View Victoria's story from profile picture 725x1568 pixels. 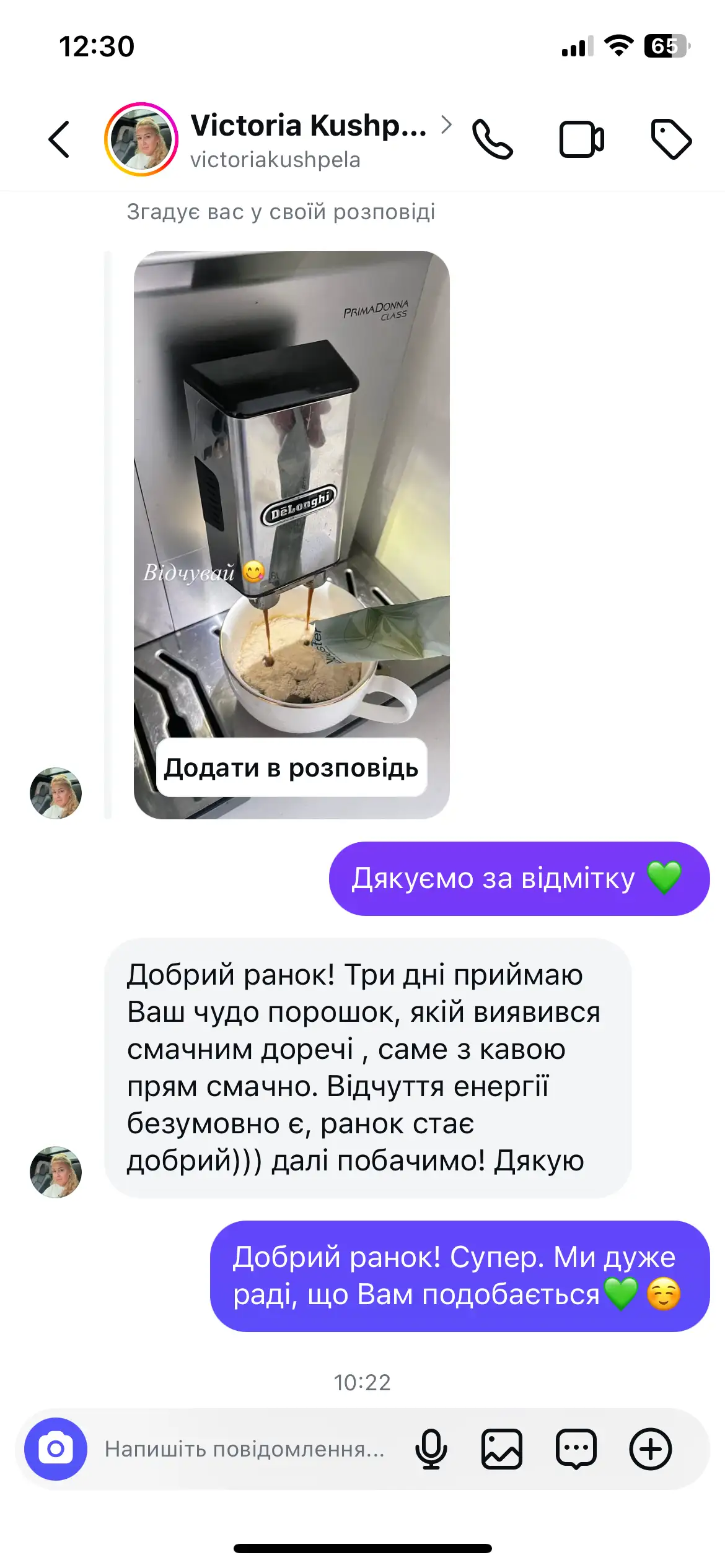click(x=141, y=139)
